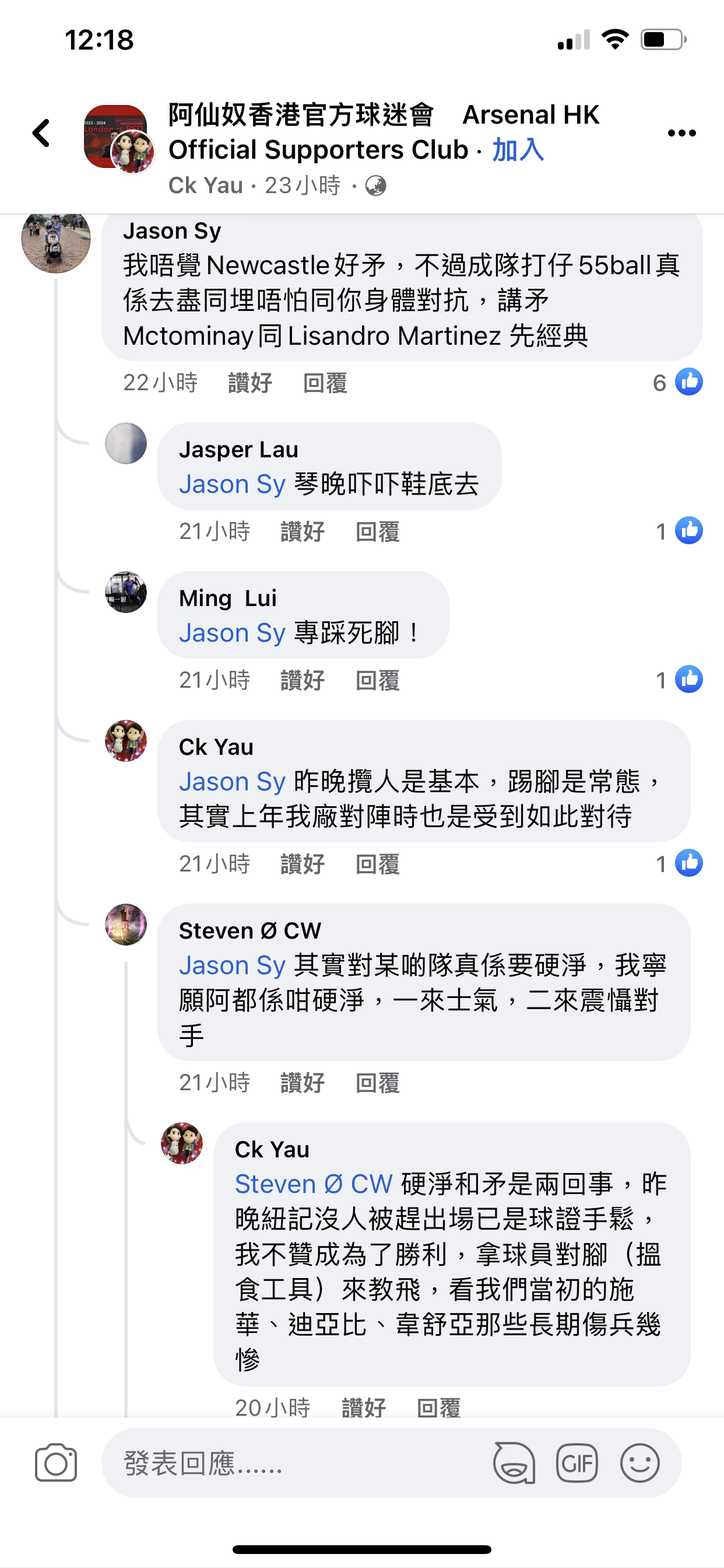Tap the Jason Sy mention in Ming Lui's reply
Viewport: 724px width, 1568px height.
pos(232,632)
